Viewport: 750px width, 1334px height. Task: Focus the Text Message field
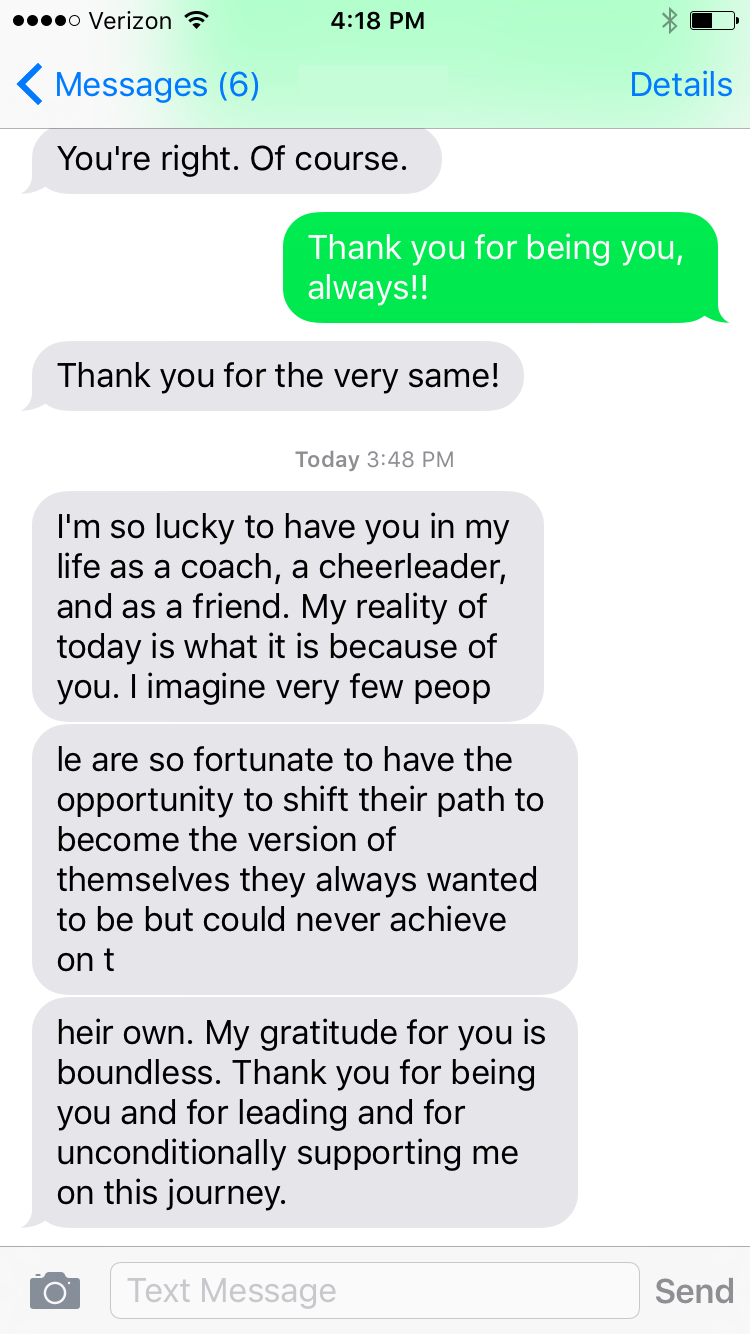(x=374, y=1290)
